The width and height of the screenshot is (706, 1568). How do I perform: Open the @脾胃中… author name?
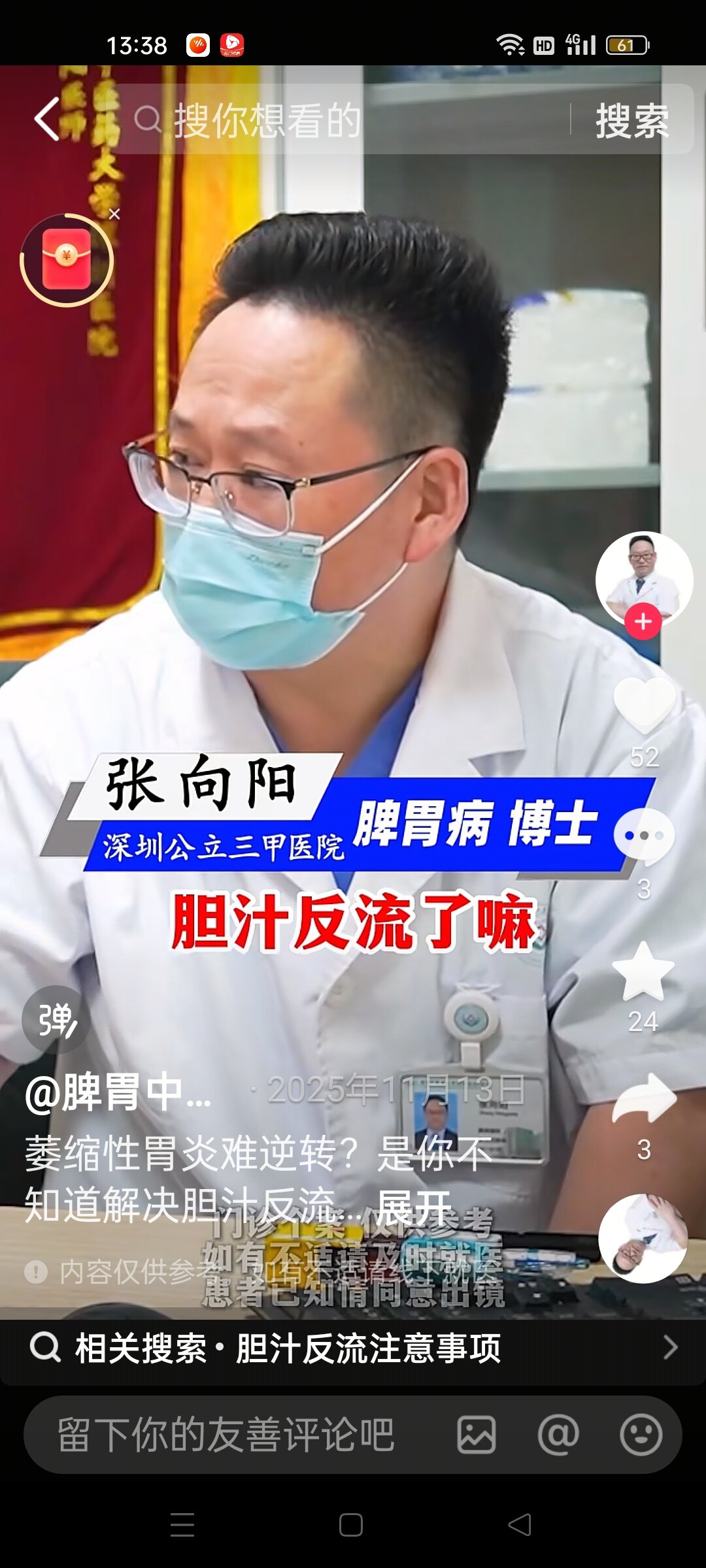tap(118, 1092)
